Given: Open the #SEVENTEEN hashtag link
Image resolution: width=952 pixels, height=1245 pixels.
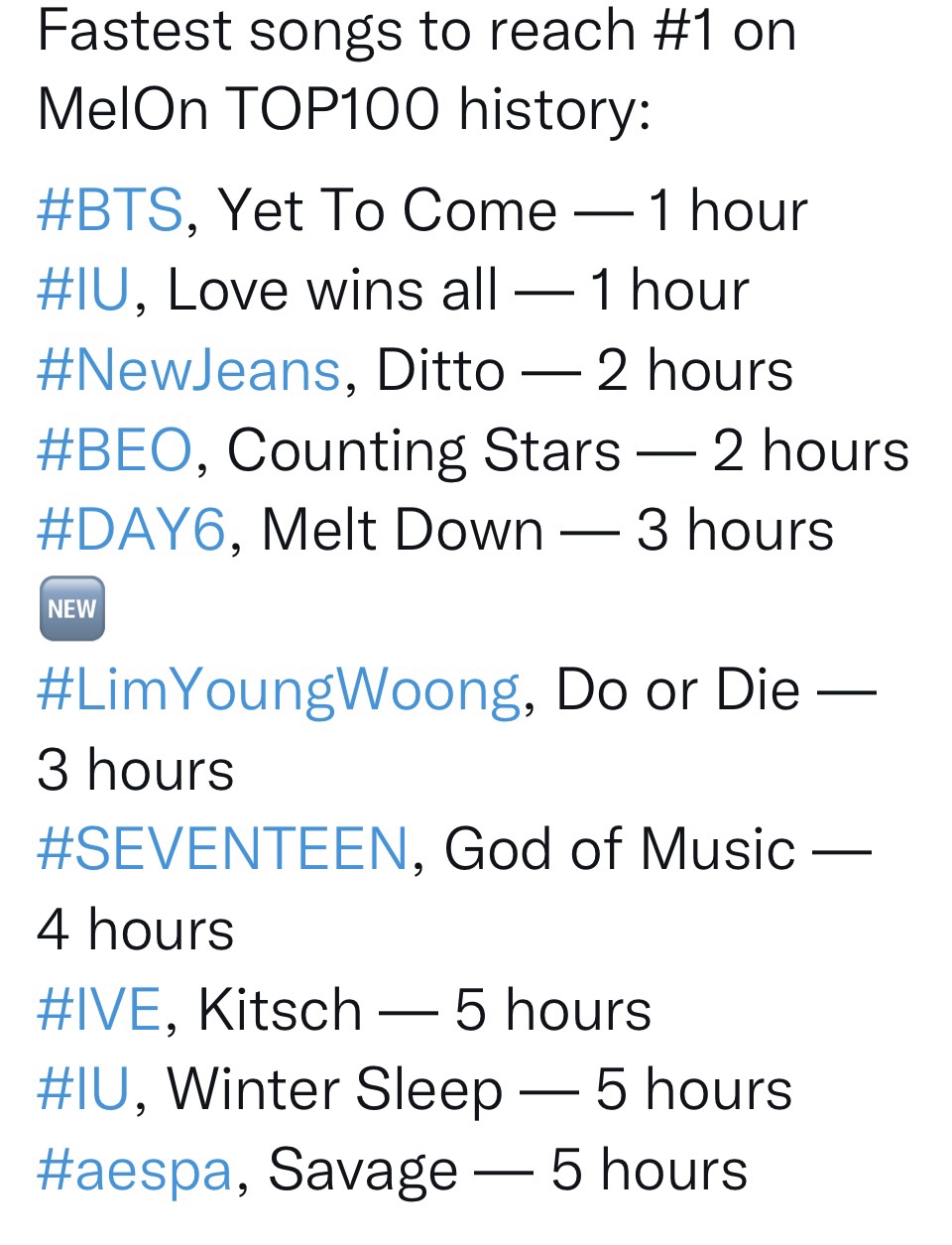Looking at the screenshot, I should (x=222, y=850).
